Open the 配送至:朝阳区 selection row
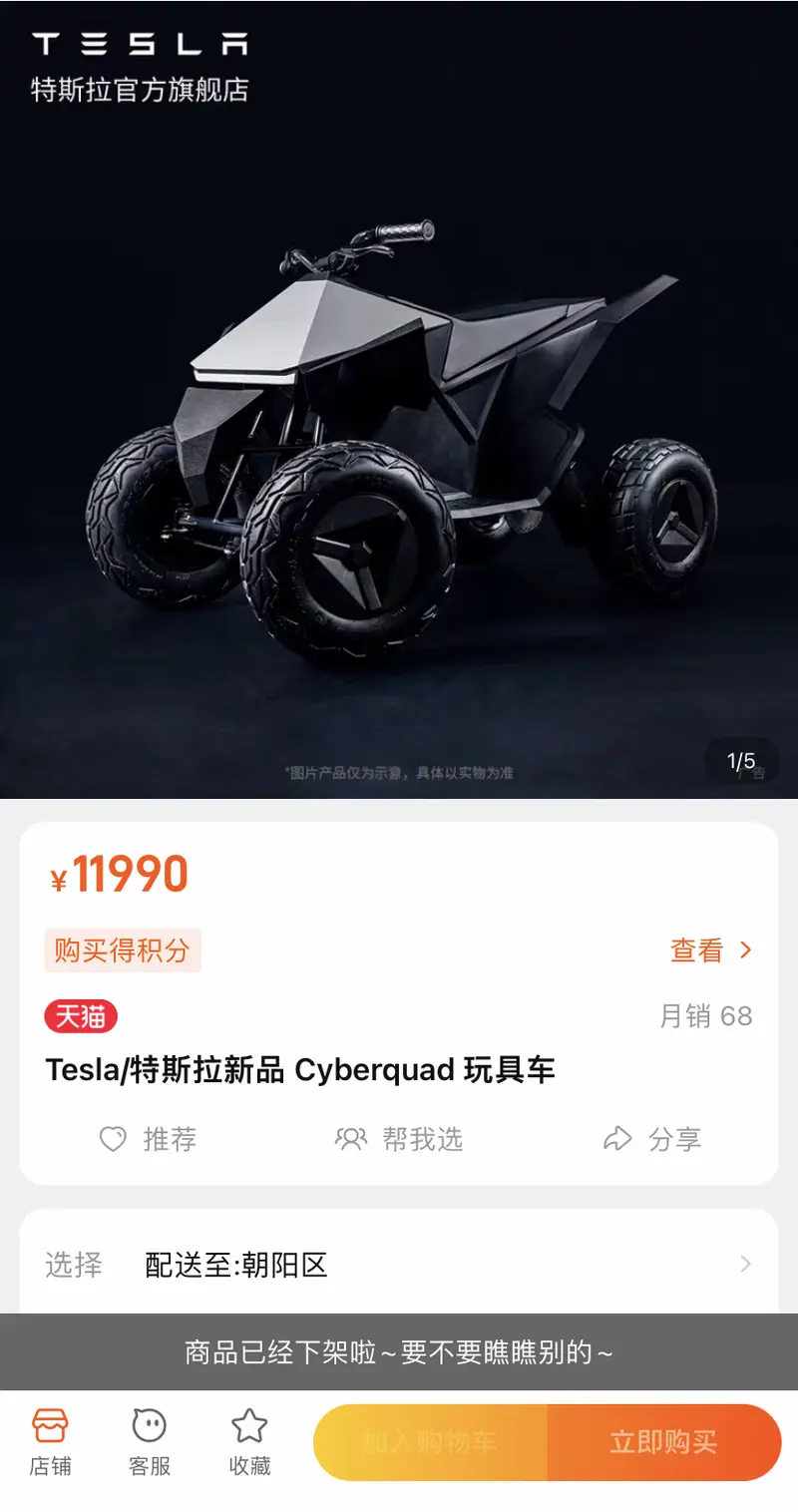 click(x=399, y=1265)
